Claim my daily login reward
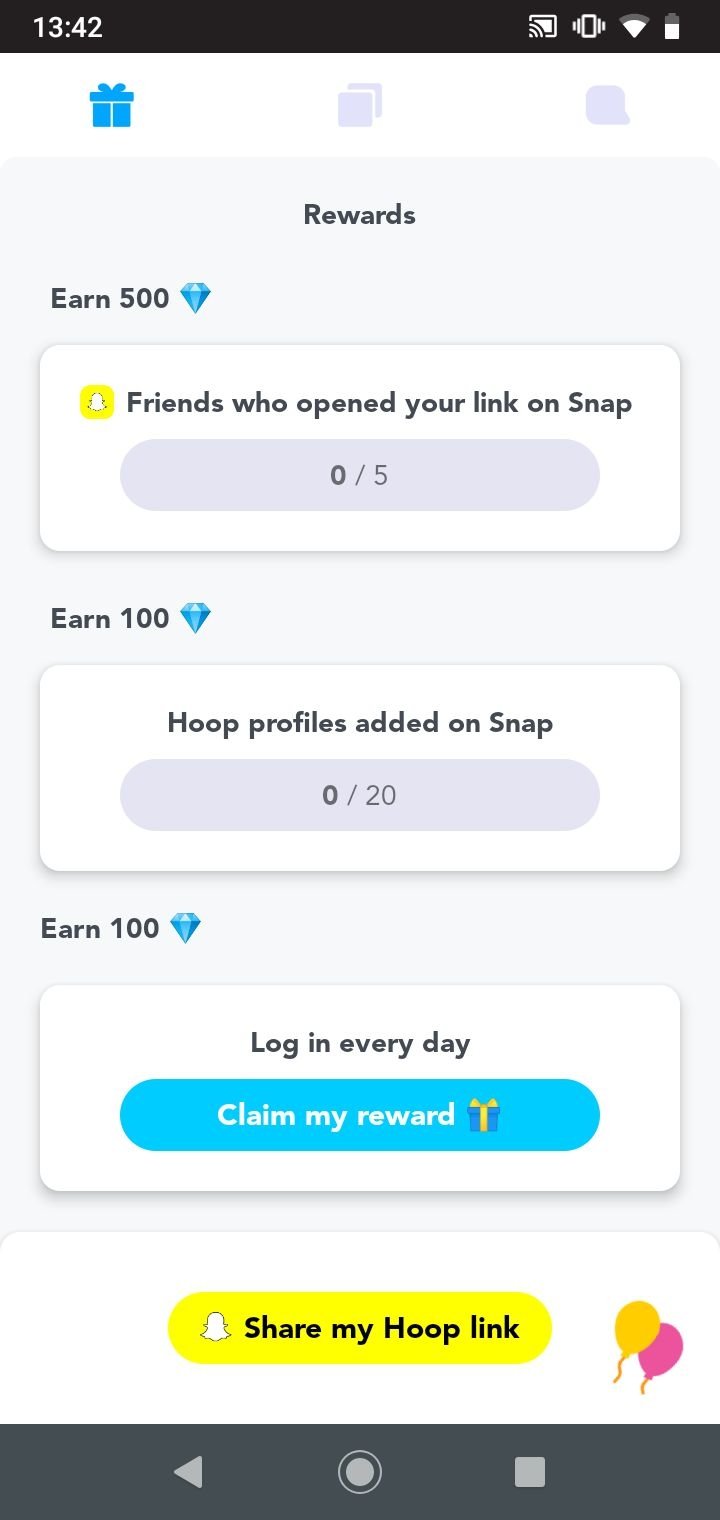Screen dimensions: 720x1520 (x=360, y=1115)
